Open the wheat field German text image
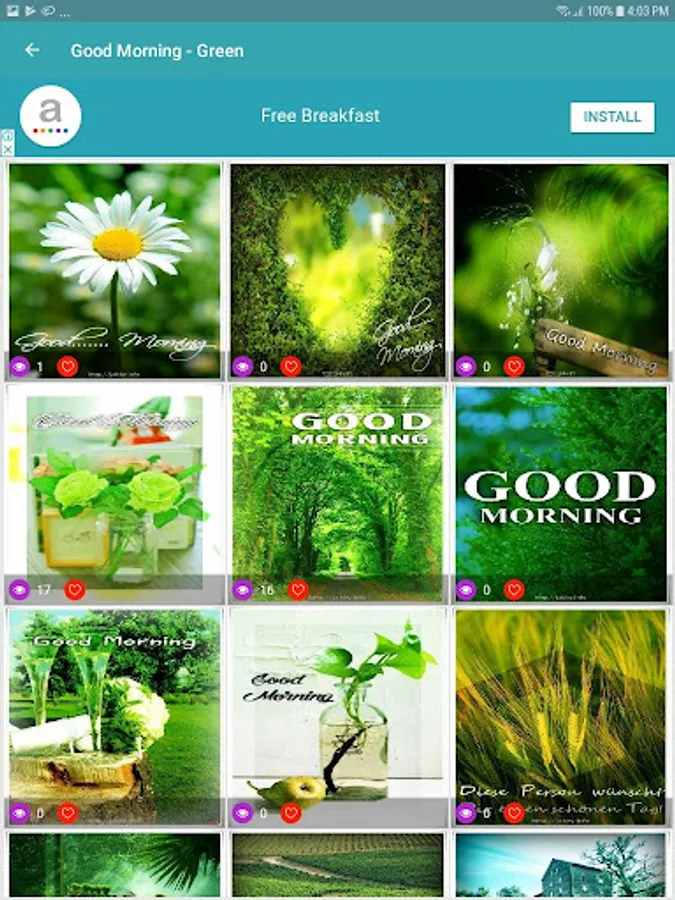The height and width of the screenshot is (900, 675). click(561, 716)
